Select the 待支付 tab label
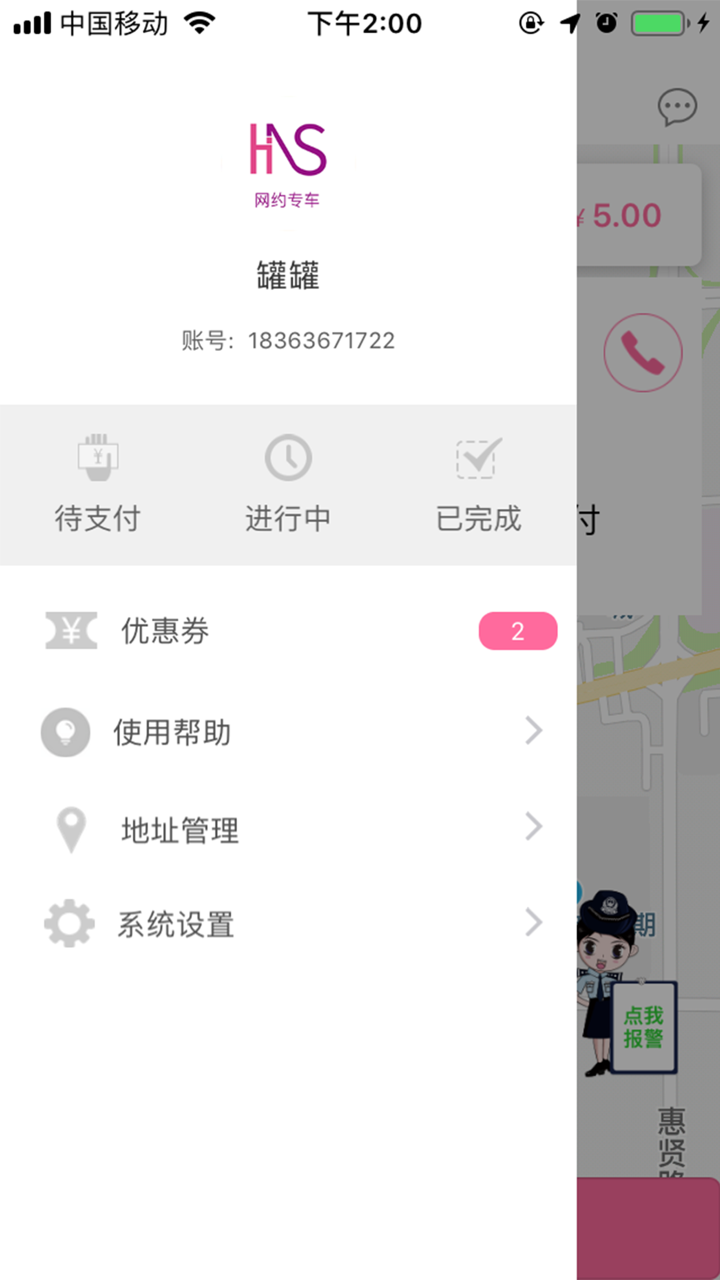 pyautogui.click(x=97, y=518)
